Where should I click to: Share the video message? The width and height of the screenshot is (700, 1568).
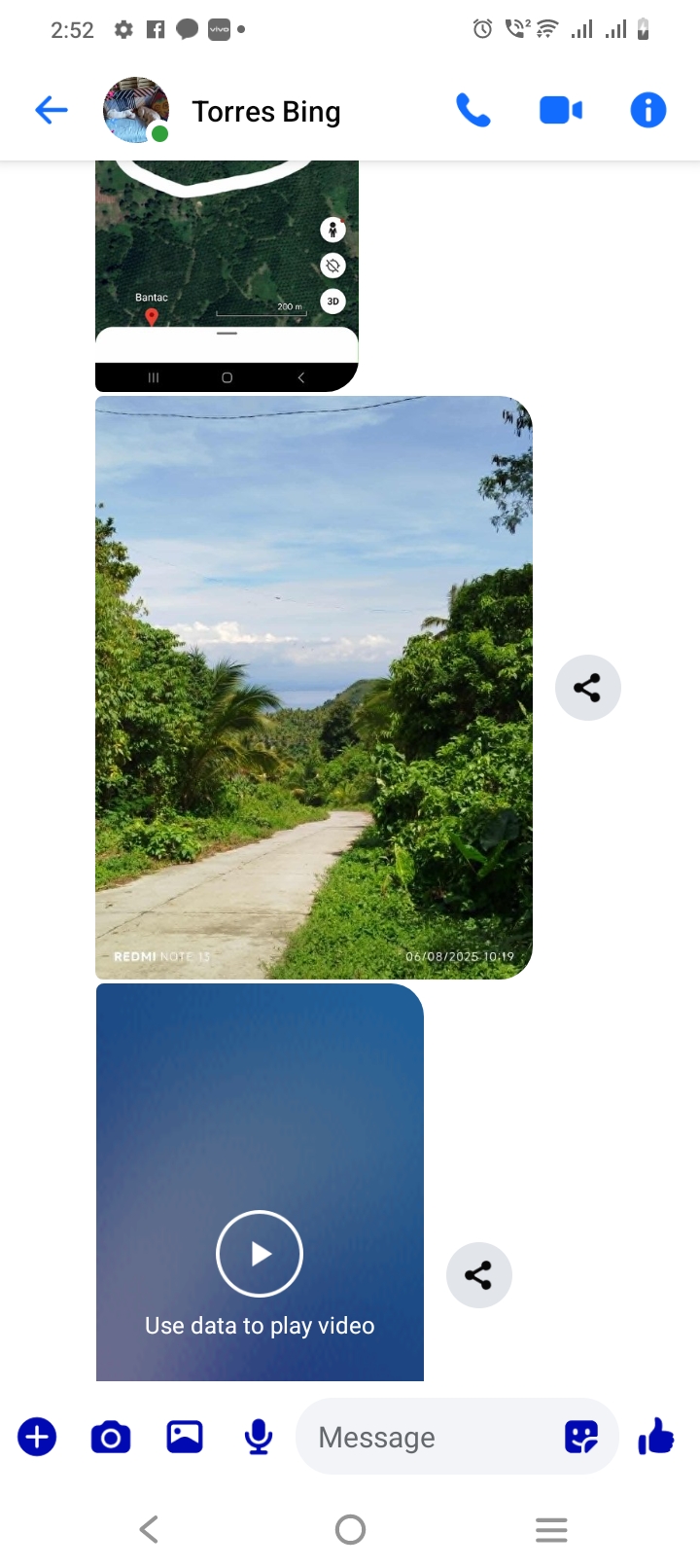[x=478, y=1275]
